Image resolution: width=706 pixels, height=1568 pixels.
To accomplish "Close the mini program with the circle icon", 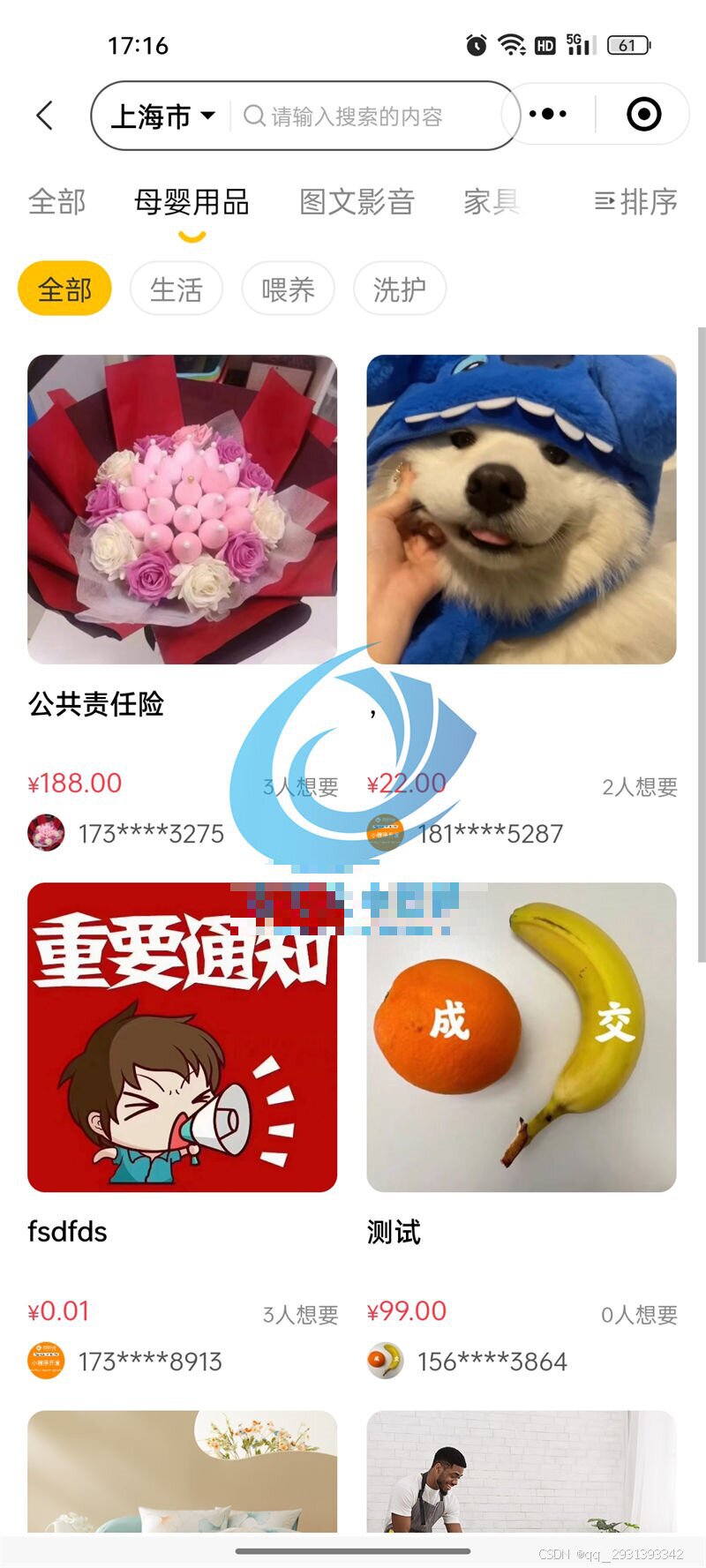I will click(643, 115).
